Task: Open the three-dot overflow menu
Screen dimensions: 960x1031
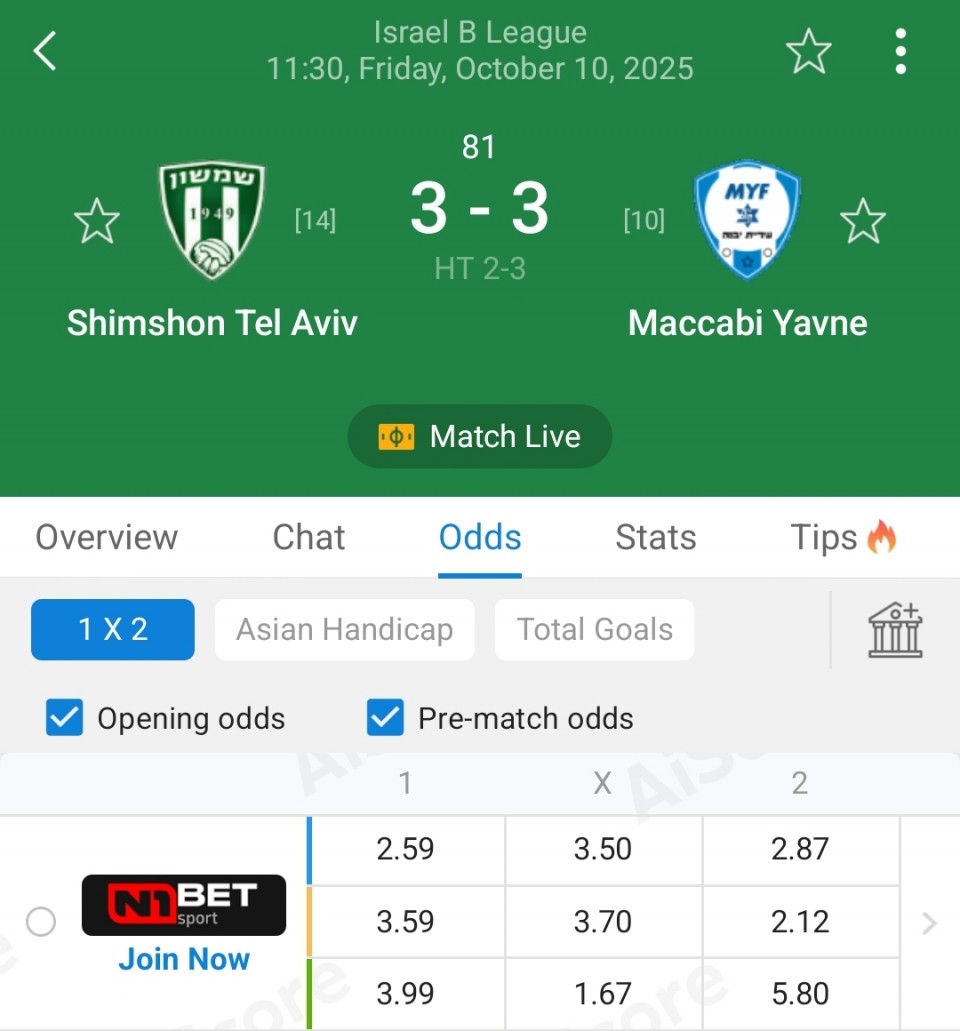Action: pyautogui.click(x=901, y=51)
